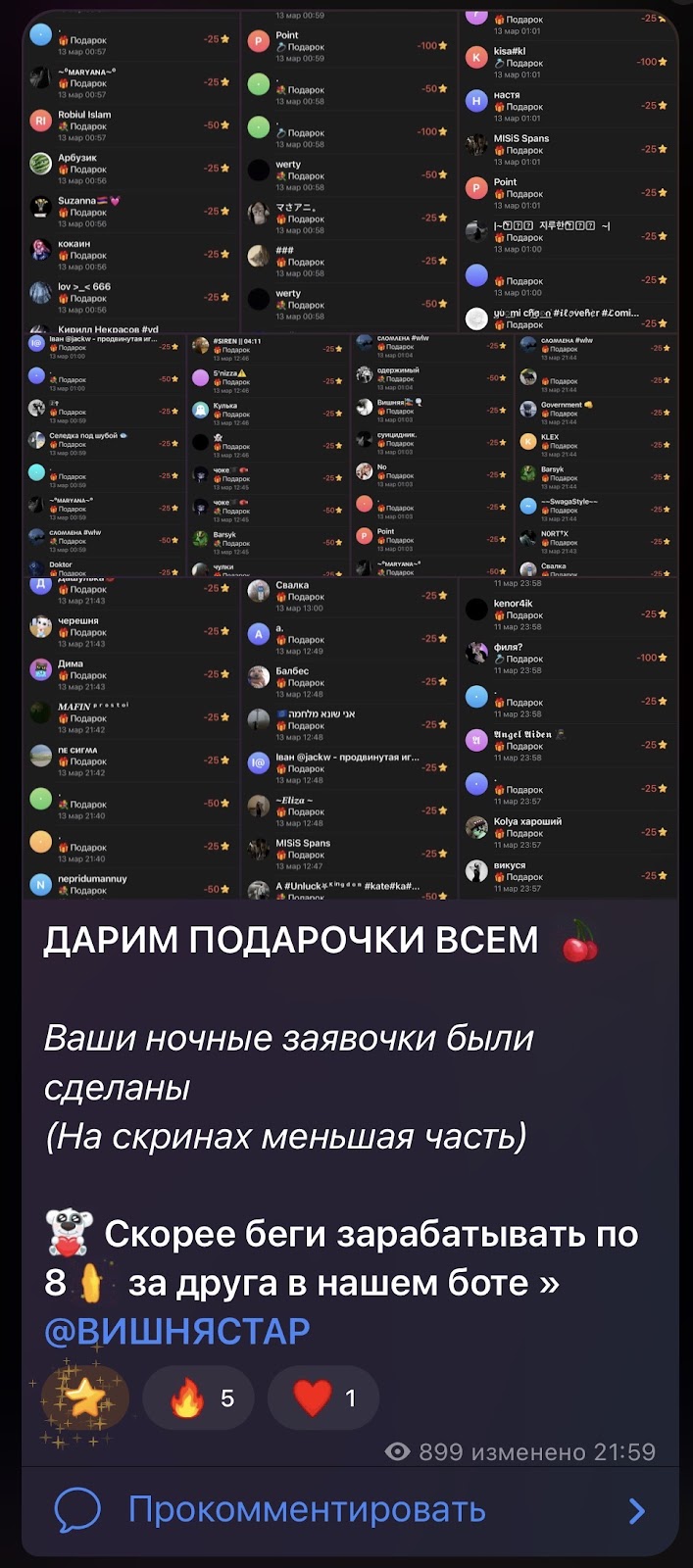Open the @ВИШНЯСТАР mention link
Screen dimensions: 693x1568
coord(177,1331)
